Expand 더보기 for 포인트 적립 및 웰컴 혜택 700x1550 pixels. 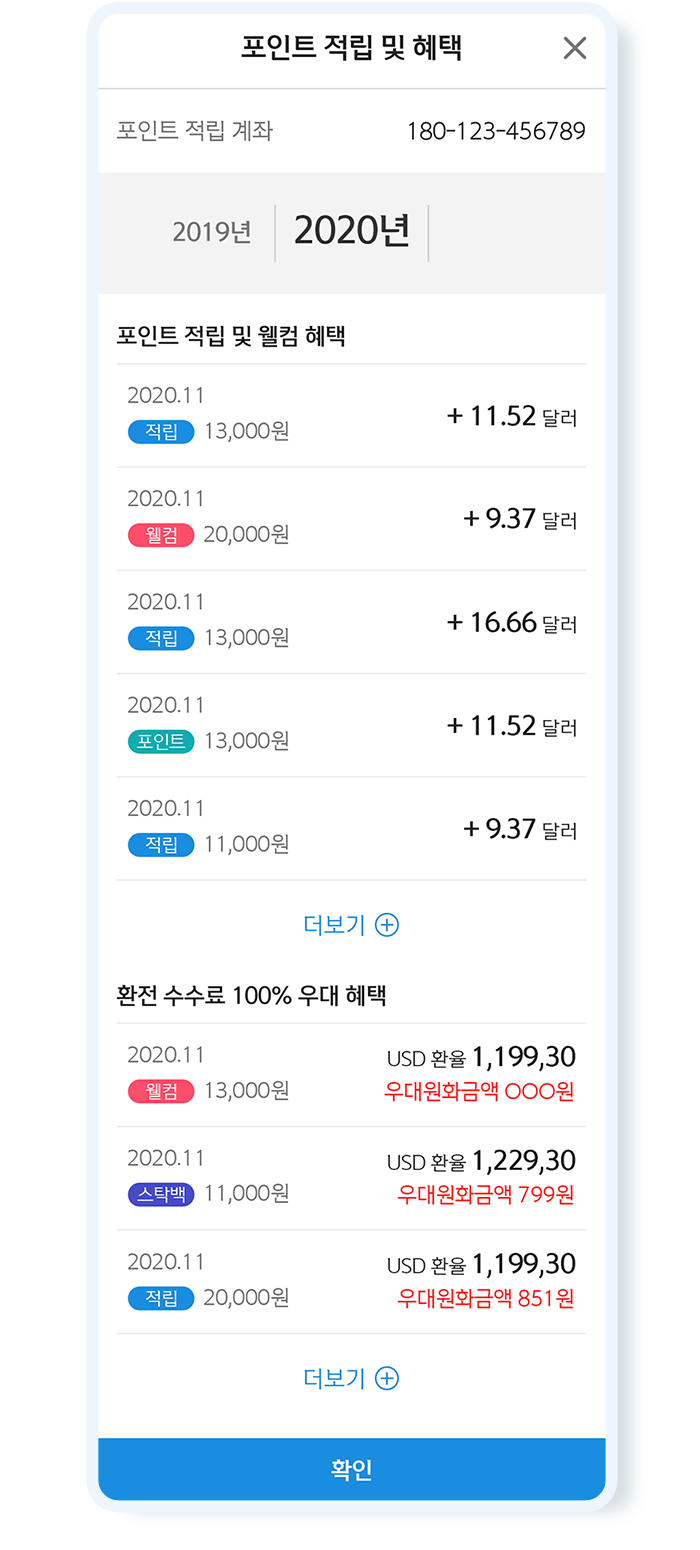tap(351, 925)
